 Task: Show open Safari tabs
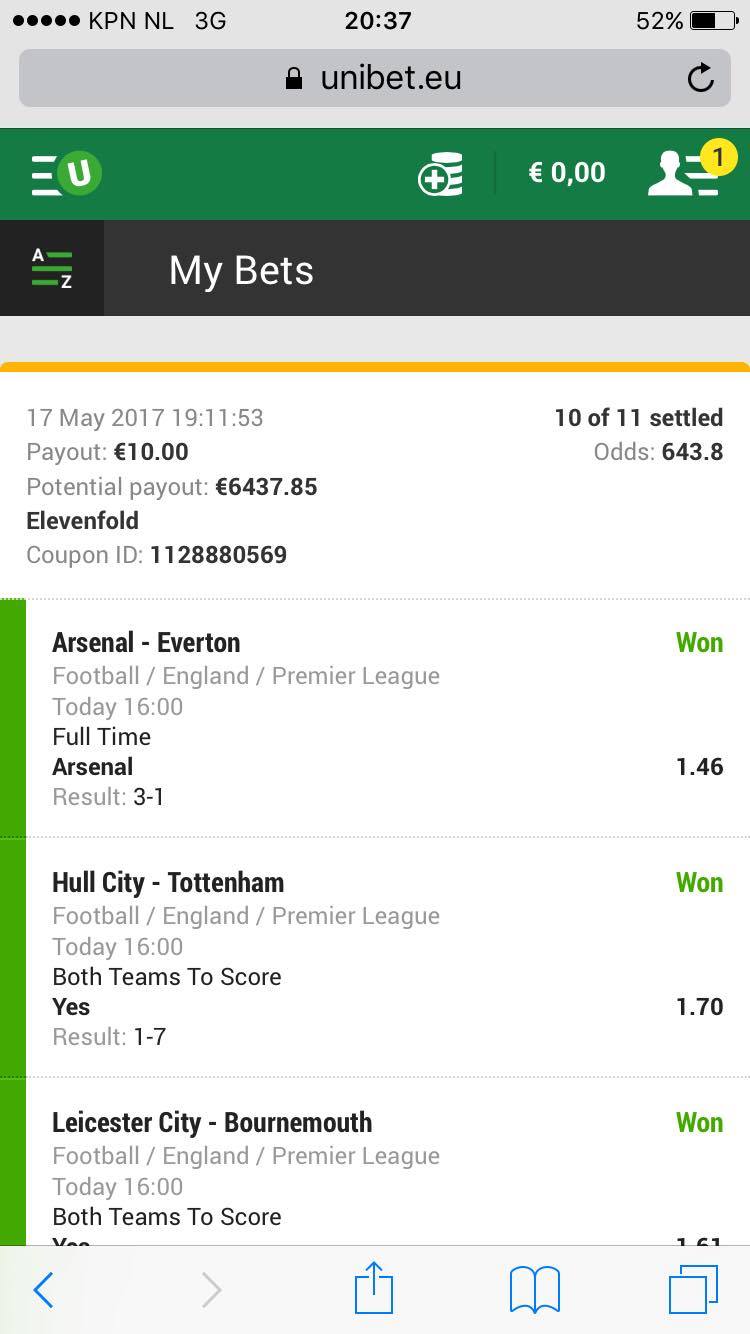click(692, 1290)
